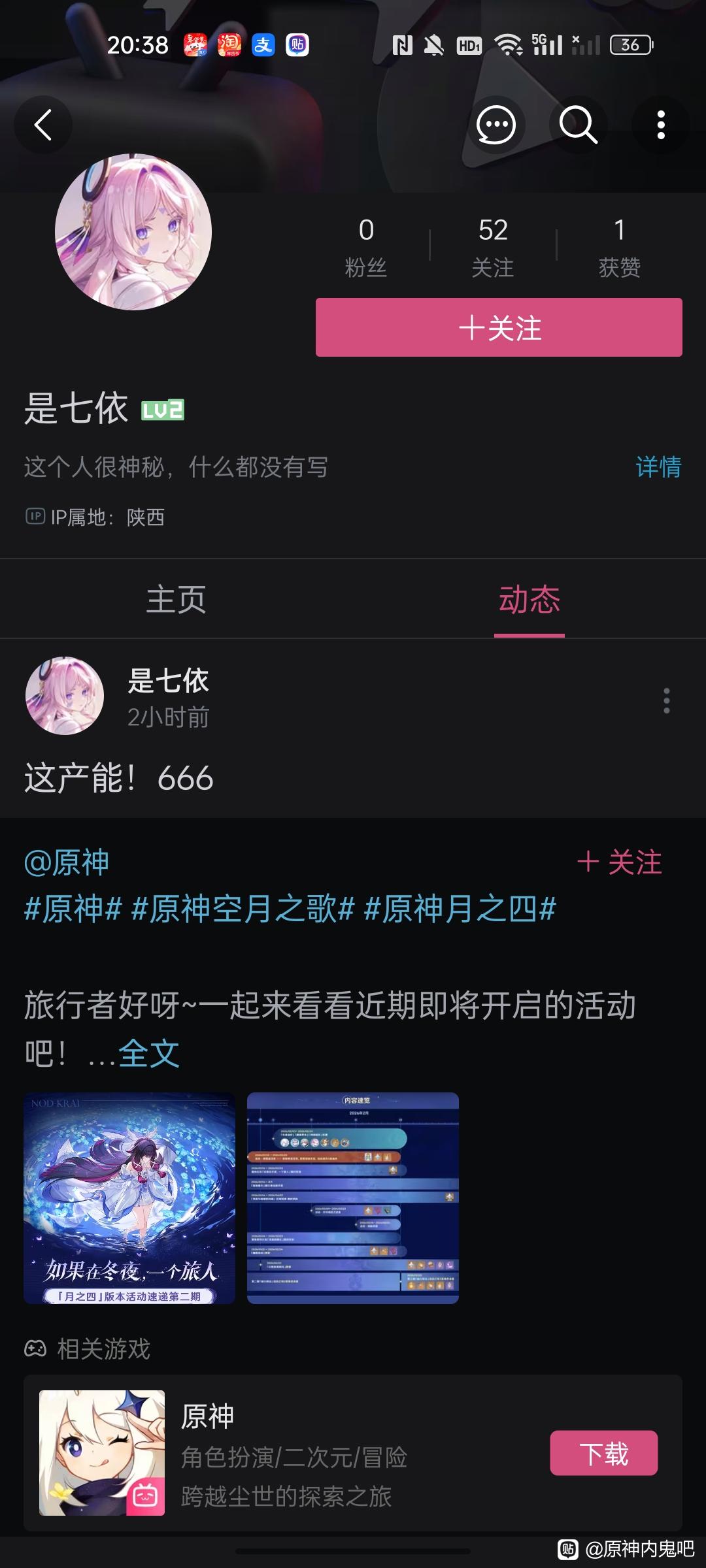This screenshot has width=706, height=1568.
Task: Follow the 原神 account in the repost
Action: tap(619, 862)
